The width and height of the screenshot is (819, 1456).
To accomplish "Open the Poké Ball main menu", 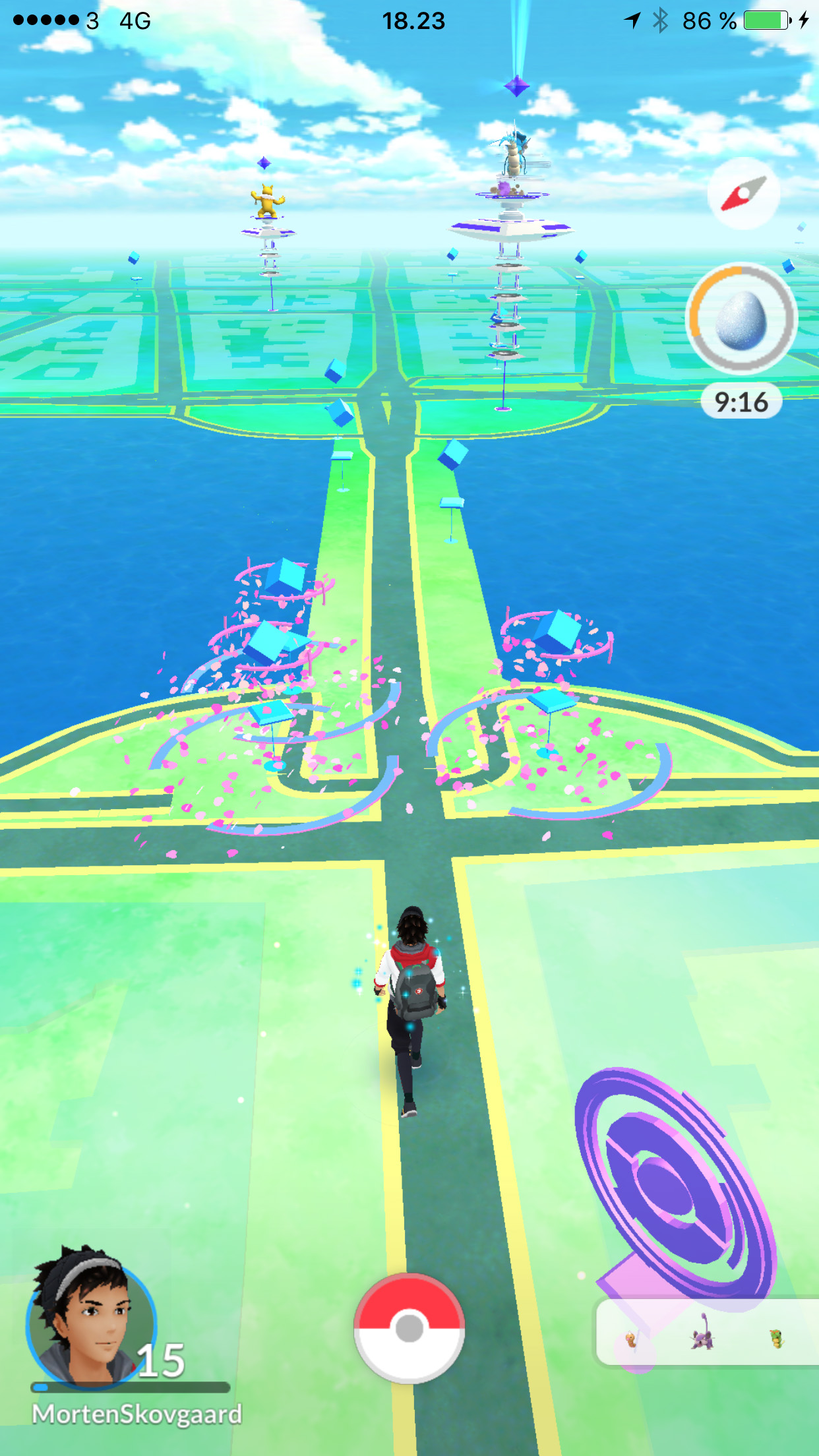I will tap(409, 1327).
